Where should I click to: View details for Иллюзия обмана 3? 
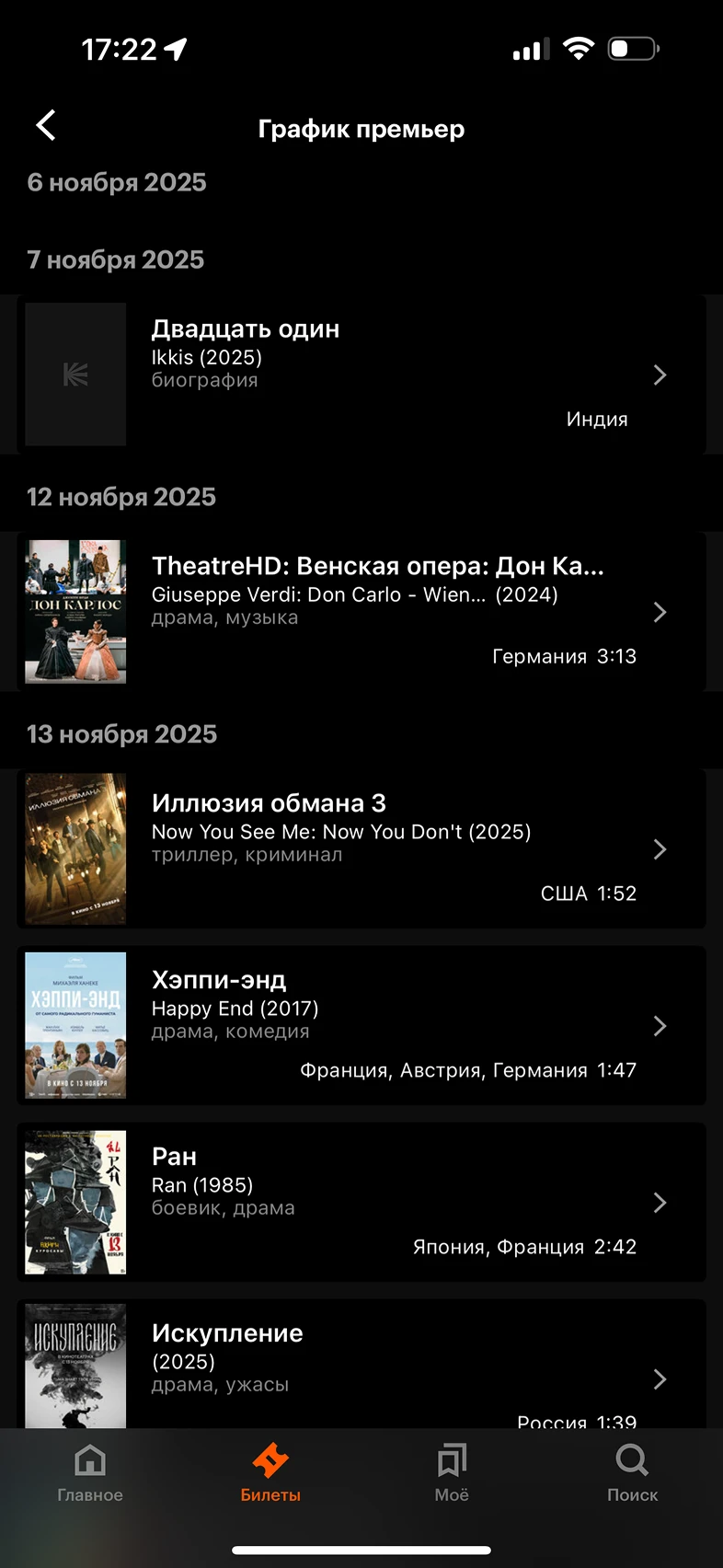pos(361,848)
